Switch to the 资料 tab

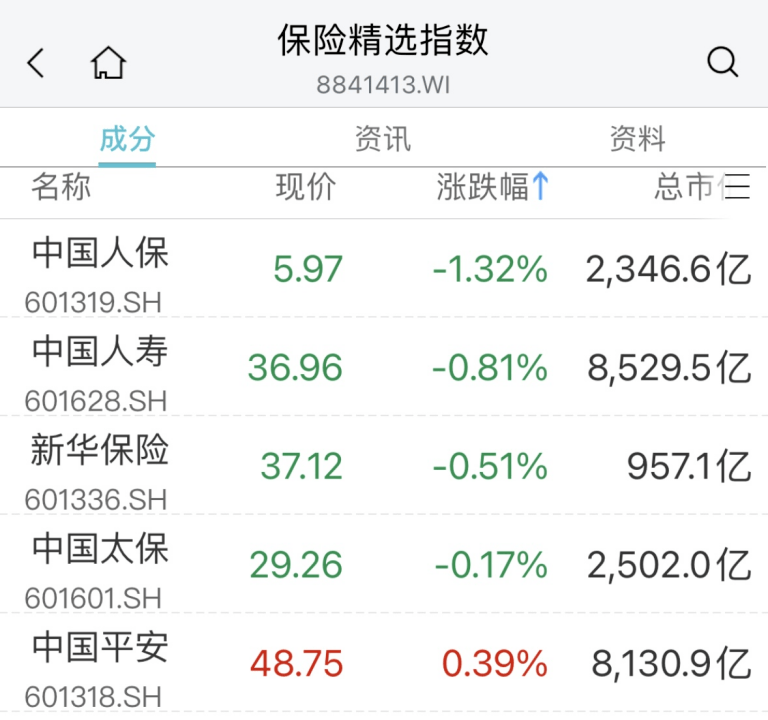pyautogui.click(x=637, y=139)
